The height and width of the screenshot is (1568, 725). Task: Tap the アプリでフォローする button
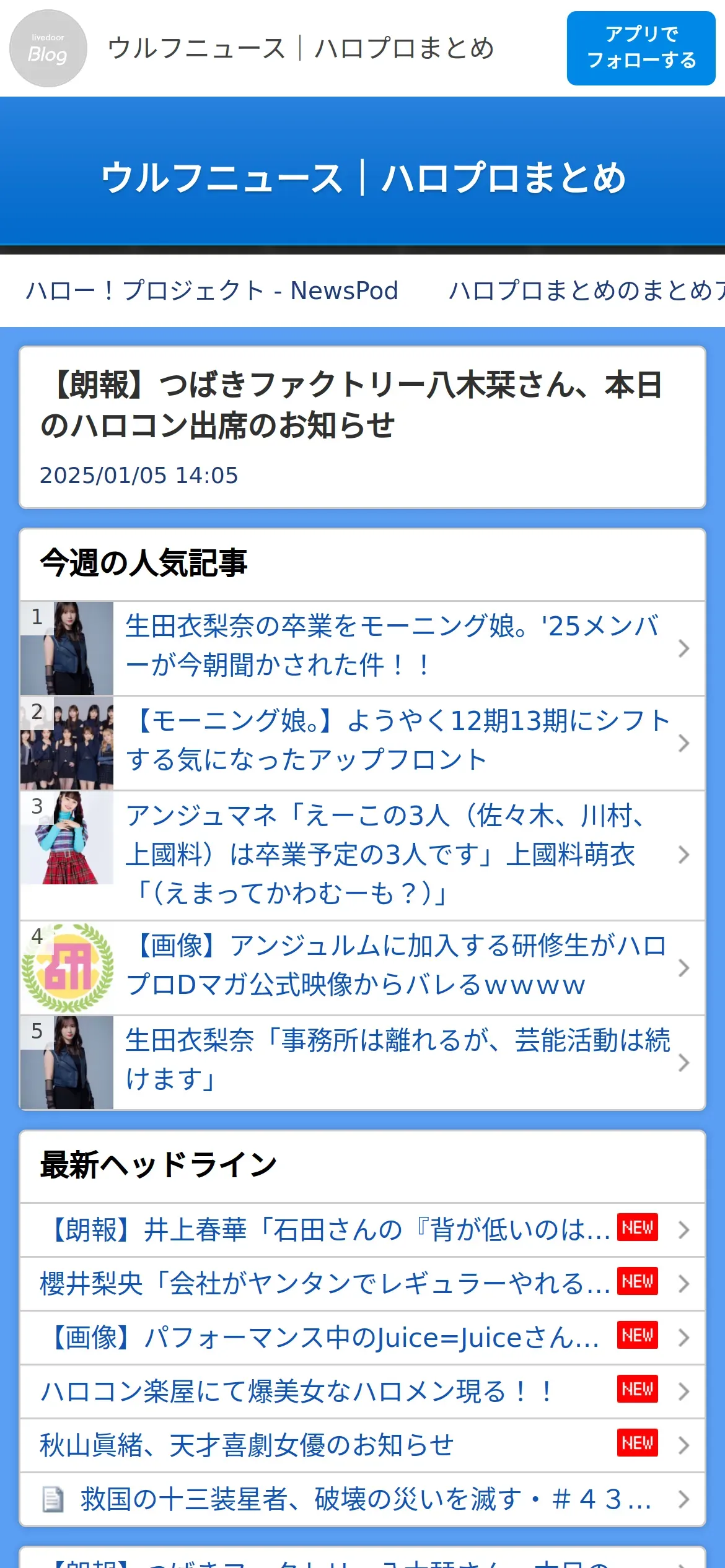tap(641, 48)
